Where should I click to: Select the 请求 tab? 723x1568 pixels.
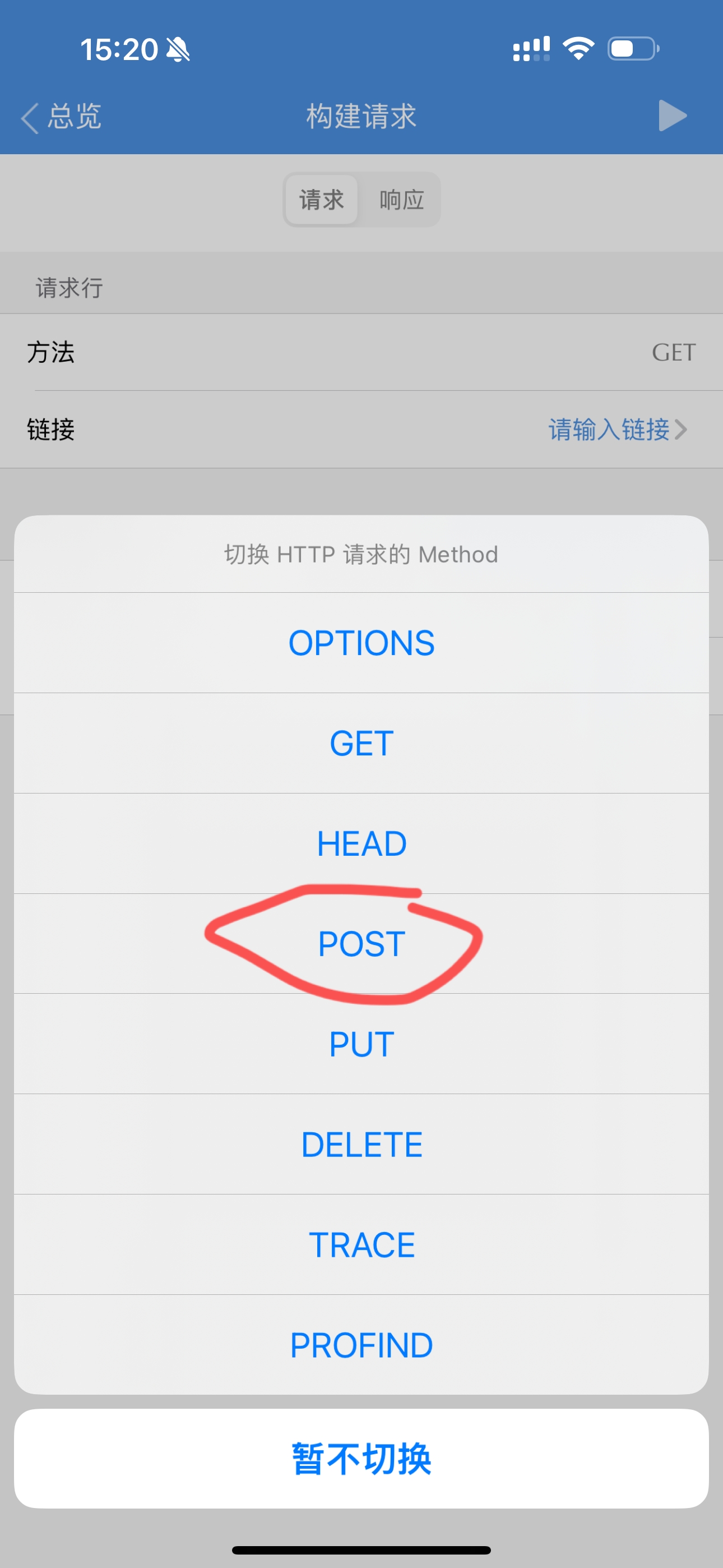tap(321, 200)
